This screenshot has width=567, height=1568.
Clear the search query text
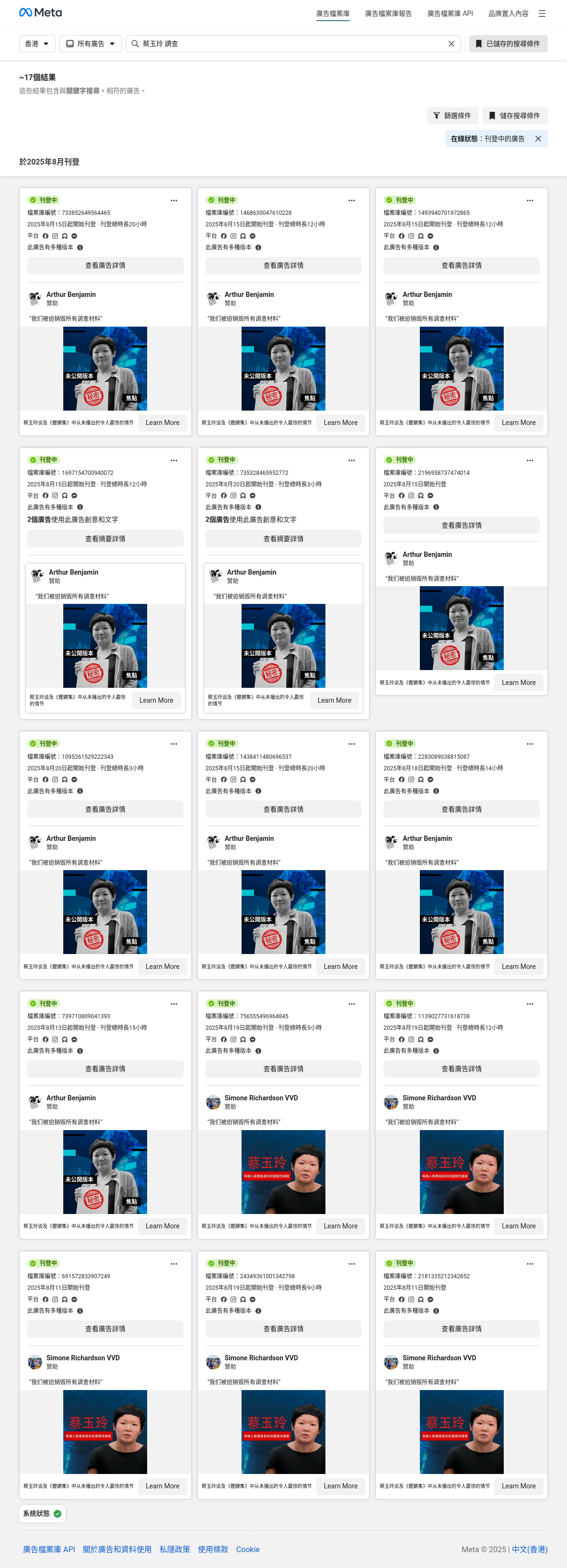tap(451, 44)
